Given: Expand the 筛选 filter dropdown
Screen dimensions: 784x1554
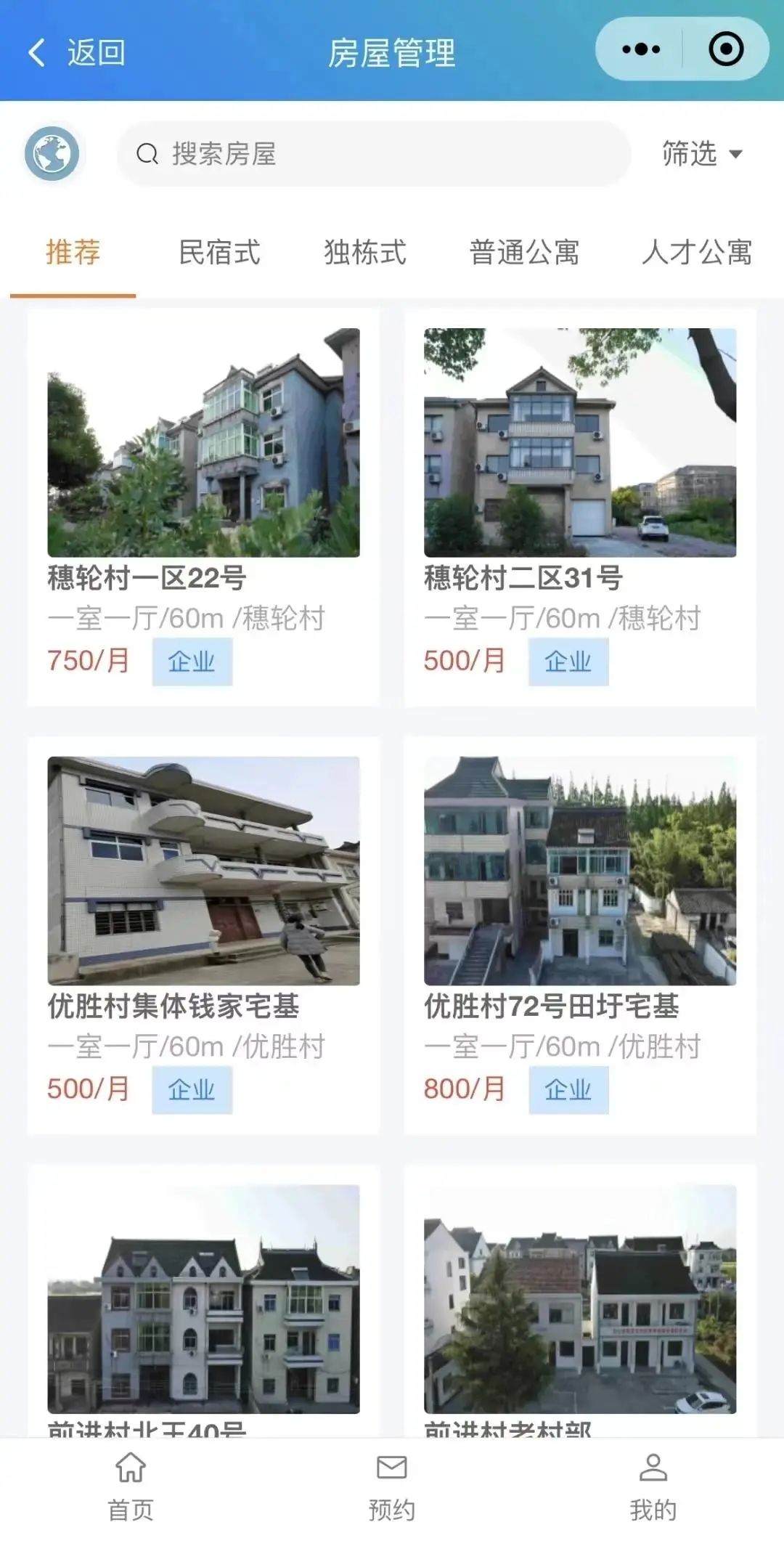Looking at the screenshot, I should pos(701,153).
